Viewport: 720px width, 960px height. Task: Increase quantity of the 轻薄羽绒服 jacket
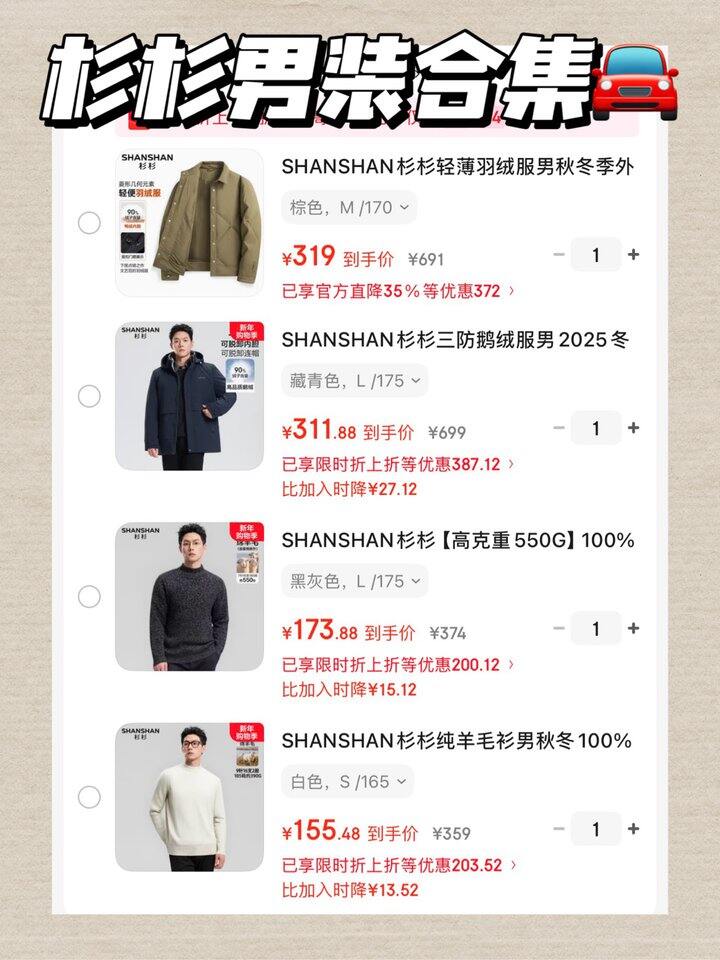pos(634,255)
